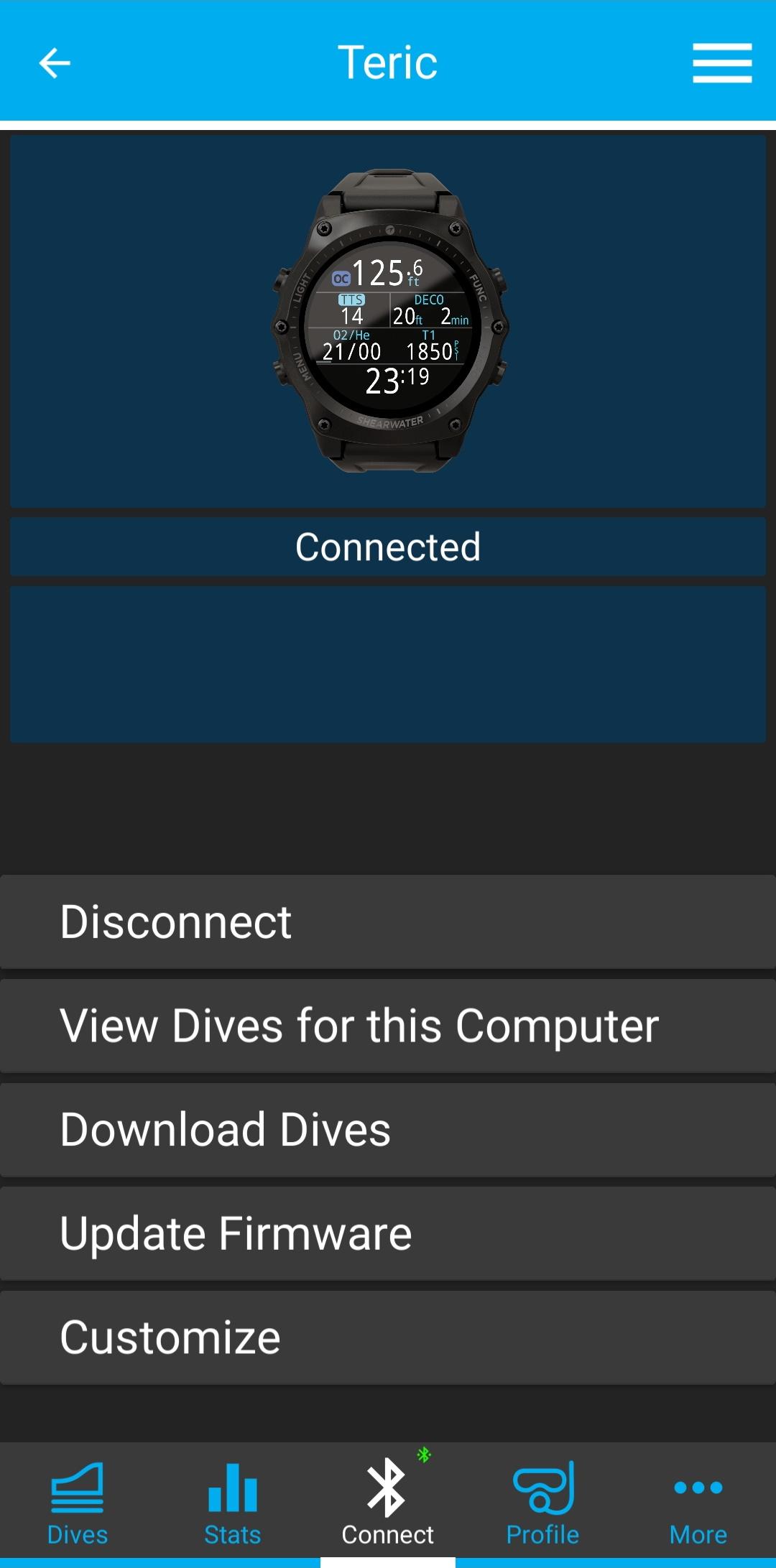
Task: Switch to the Dives tab
Action: [78, 1503]
